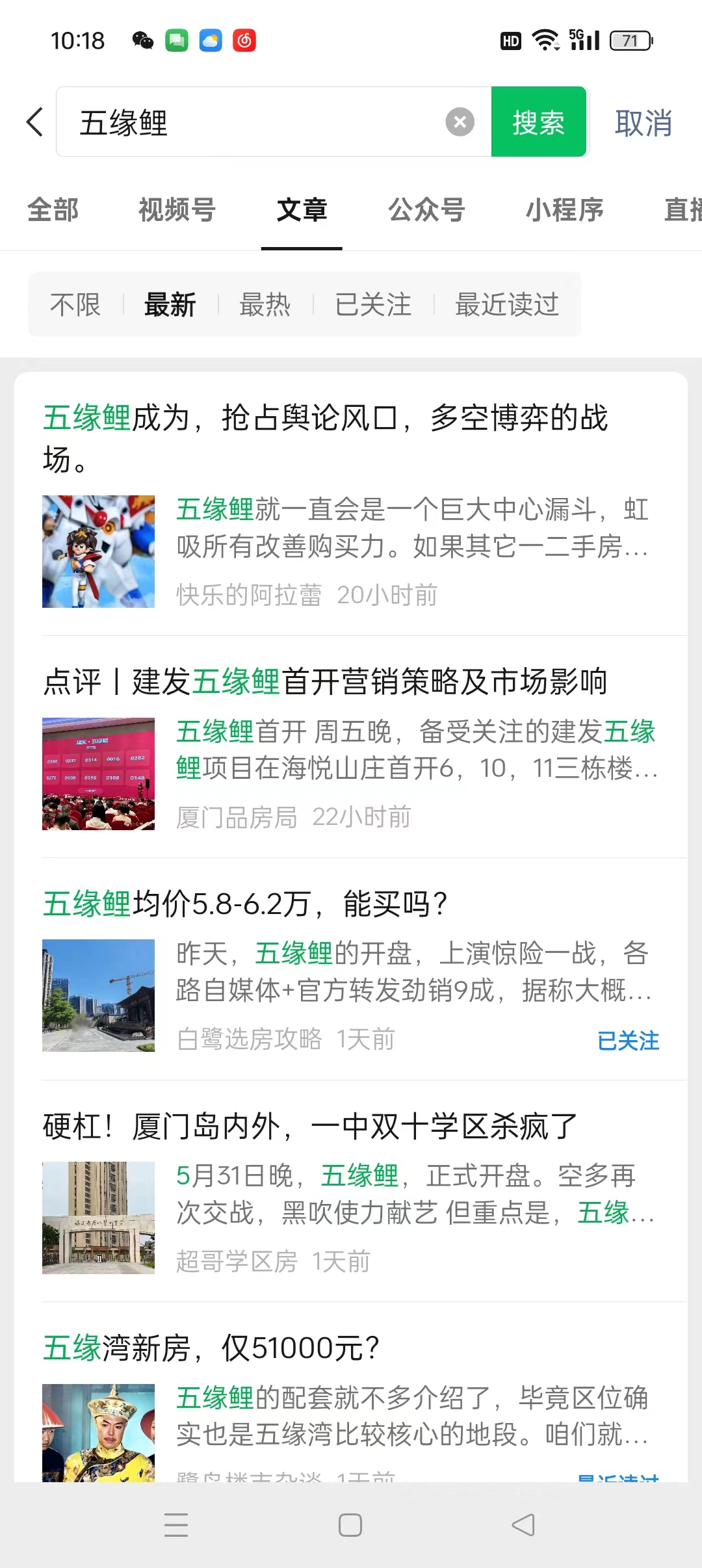Clear the search text 五缘鲤
Screen dimensions: 702x1568
click(x=460, y=122)
